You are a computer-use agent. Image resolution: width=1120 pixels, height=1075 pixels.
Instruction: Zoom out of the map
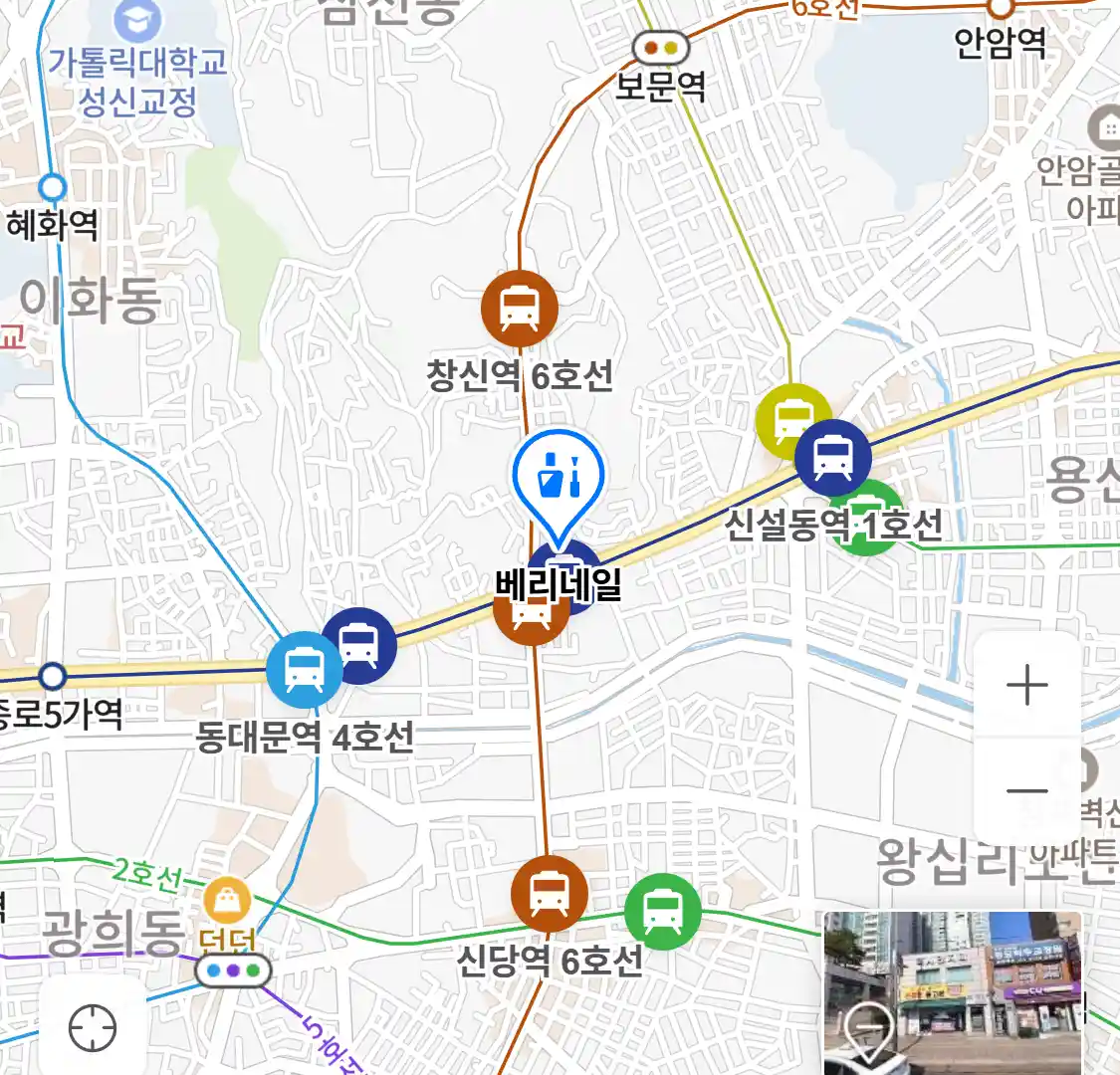click(1026, 791)
